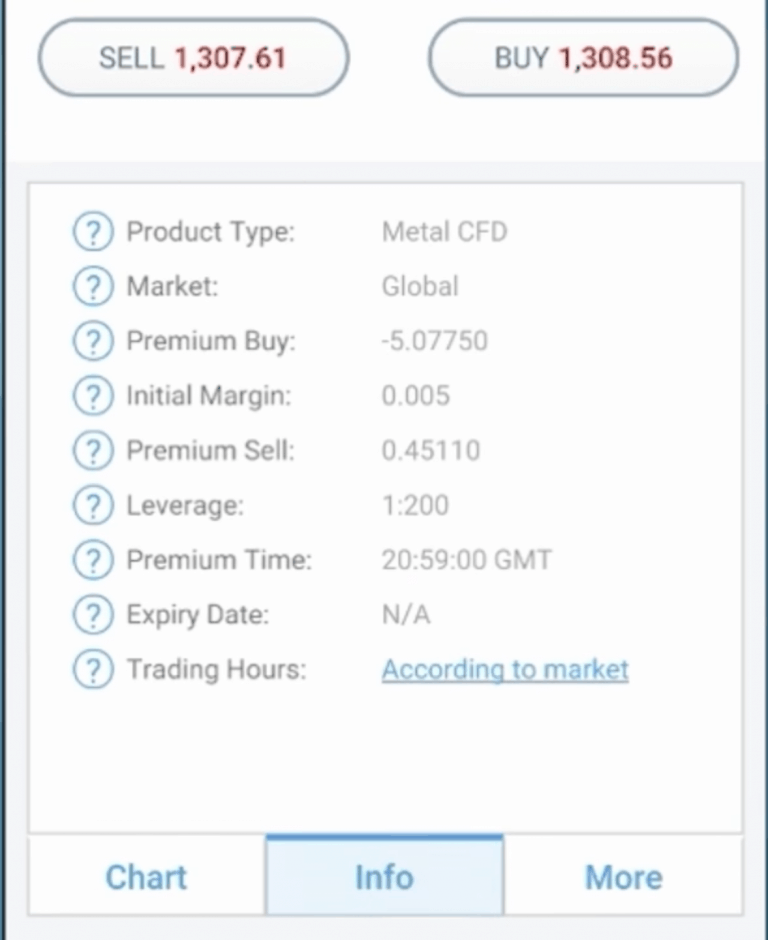This screenshot has height=940, width=768.
Task: Open help for Expiry Date
Action: tap(92, 614)
